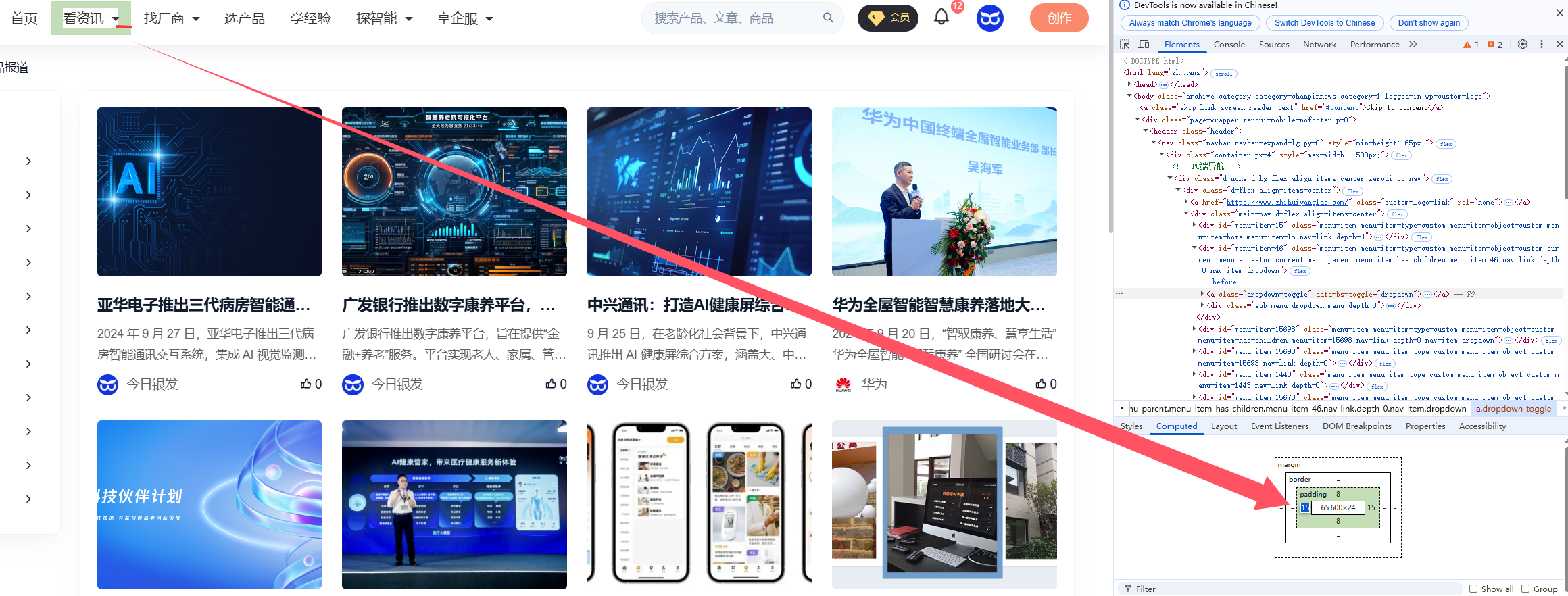Switch to the Styles pane

(x=1131, y=426)
